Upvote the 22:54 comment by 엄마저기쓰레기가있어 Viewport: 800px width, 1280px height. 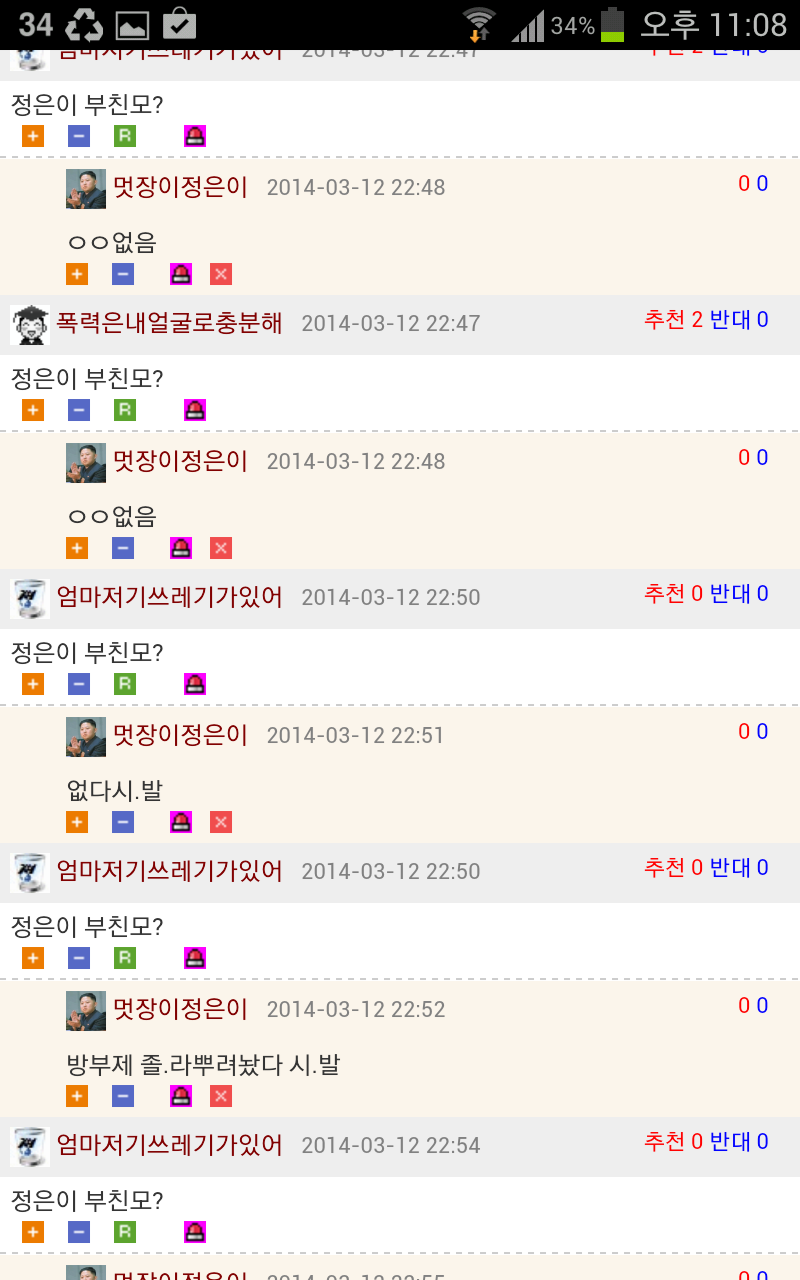(33, 1232)
